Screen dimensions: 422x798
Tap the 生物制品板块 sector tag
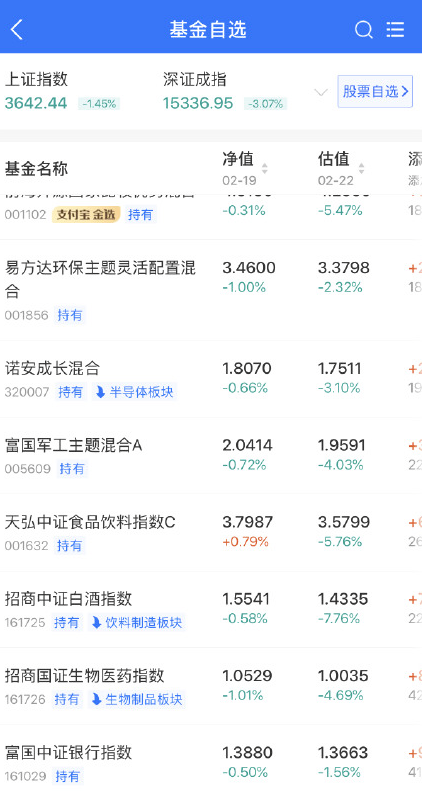(x=137, y=699)
